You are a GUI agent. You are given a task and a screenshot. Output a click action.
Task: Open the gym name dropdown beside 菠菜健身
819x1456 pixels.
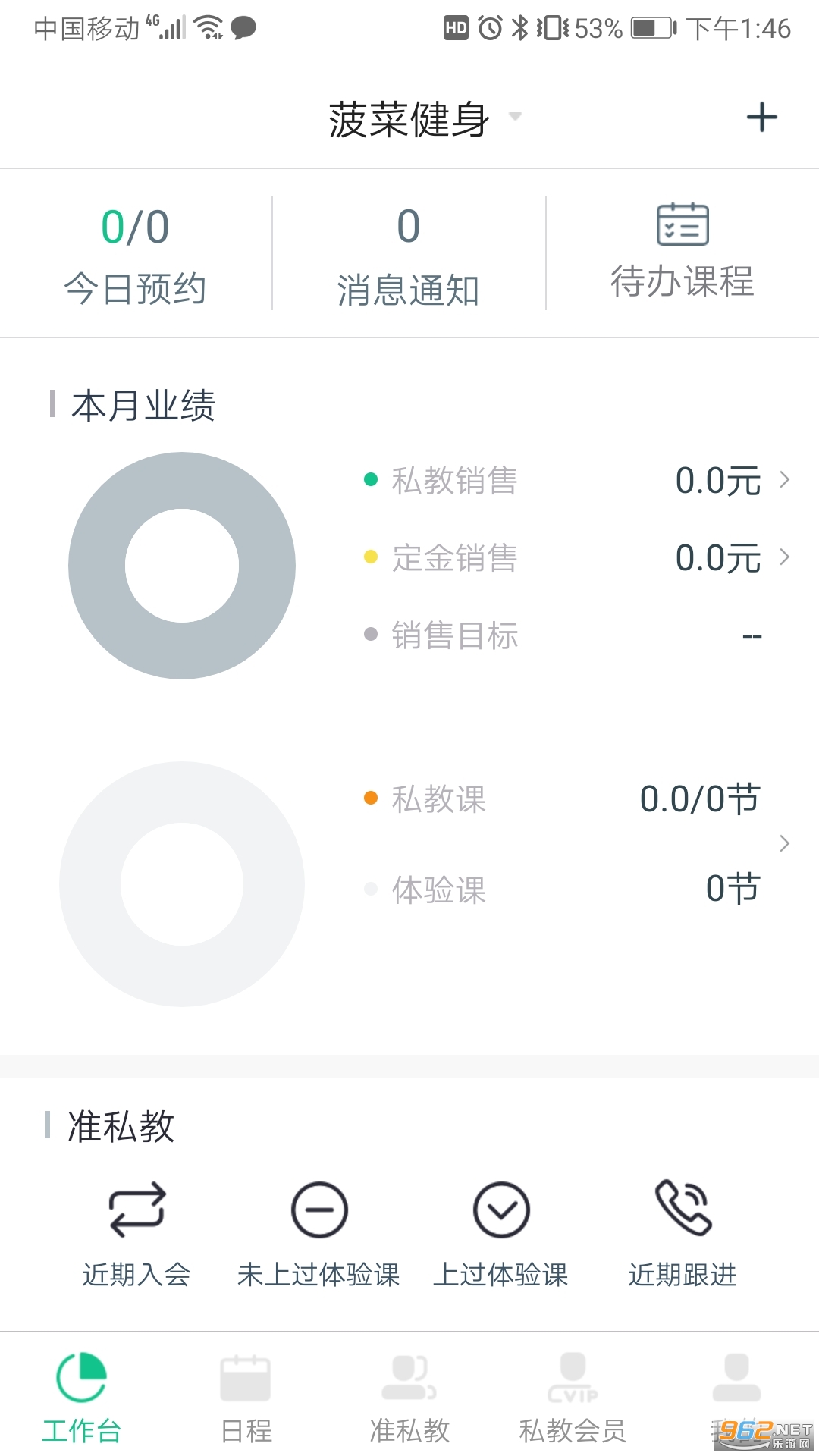516,118
